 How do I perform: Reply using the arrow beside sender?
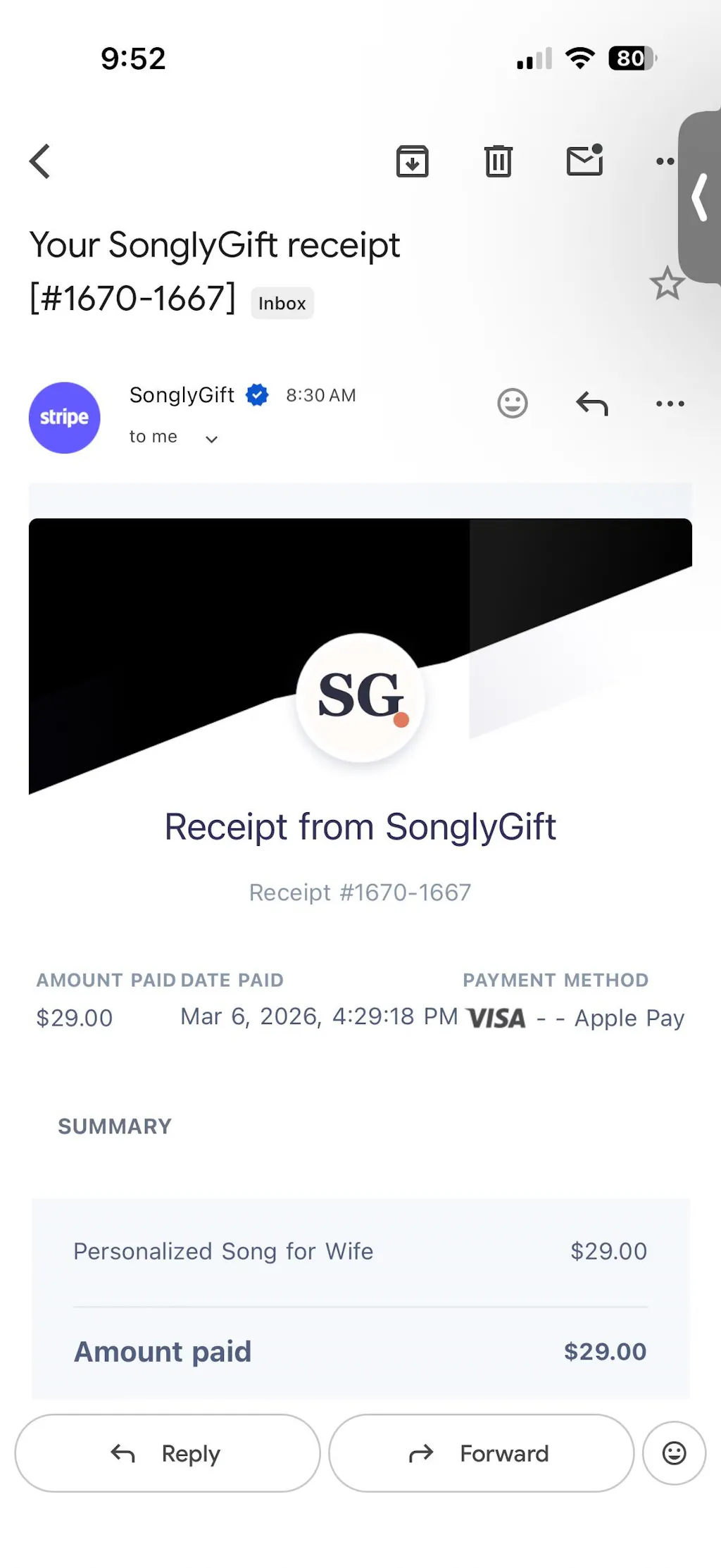(591, 404)
